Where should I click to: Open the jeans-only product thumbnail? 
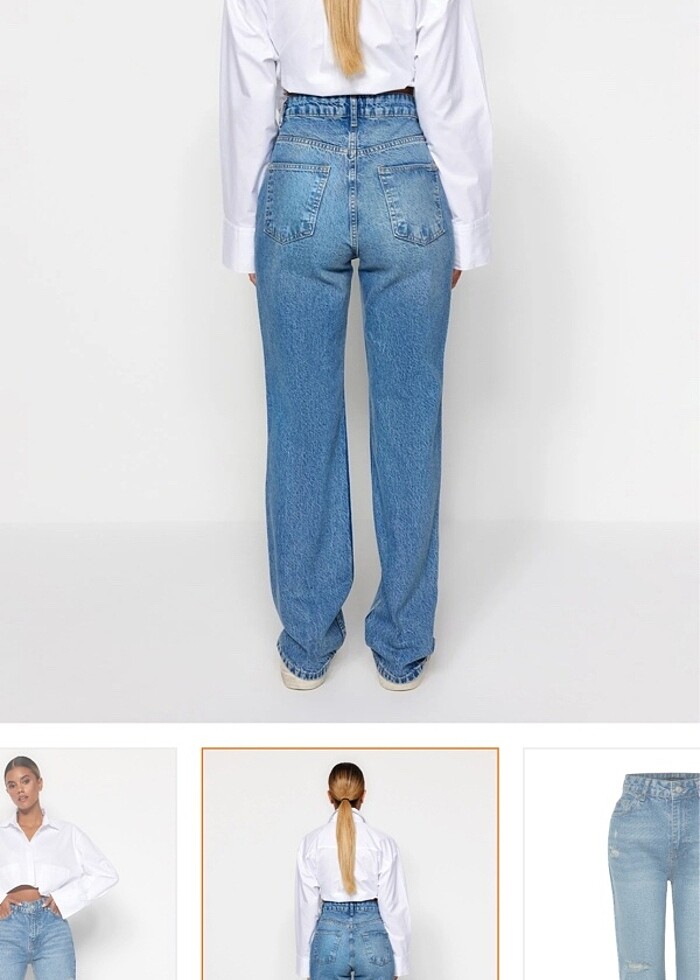pos(612,864)
